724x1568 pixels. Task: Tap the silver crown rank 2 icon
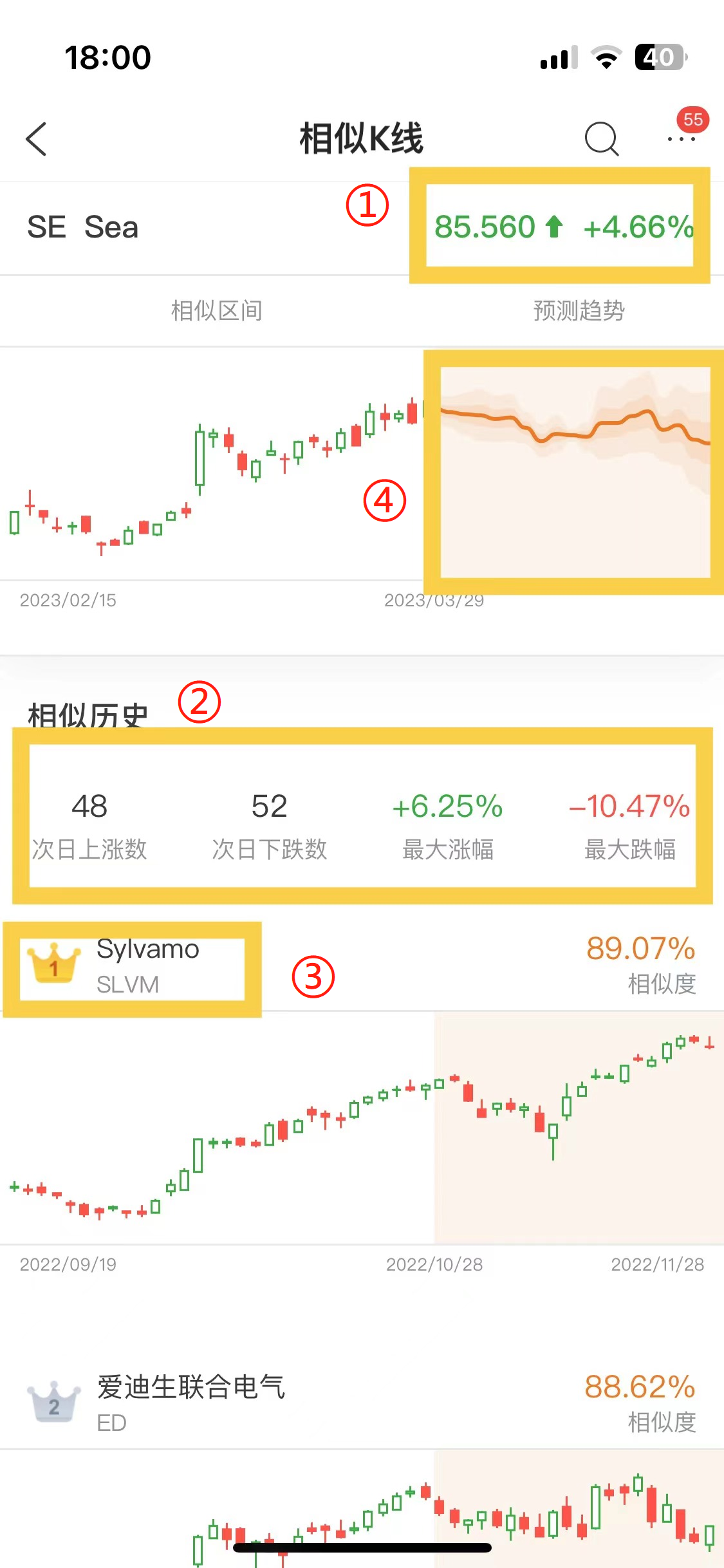click(x=51, y=1394)
